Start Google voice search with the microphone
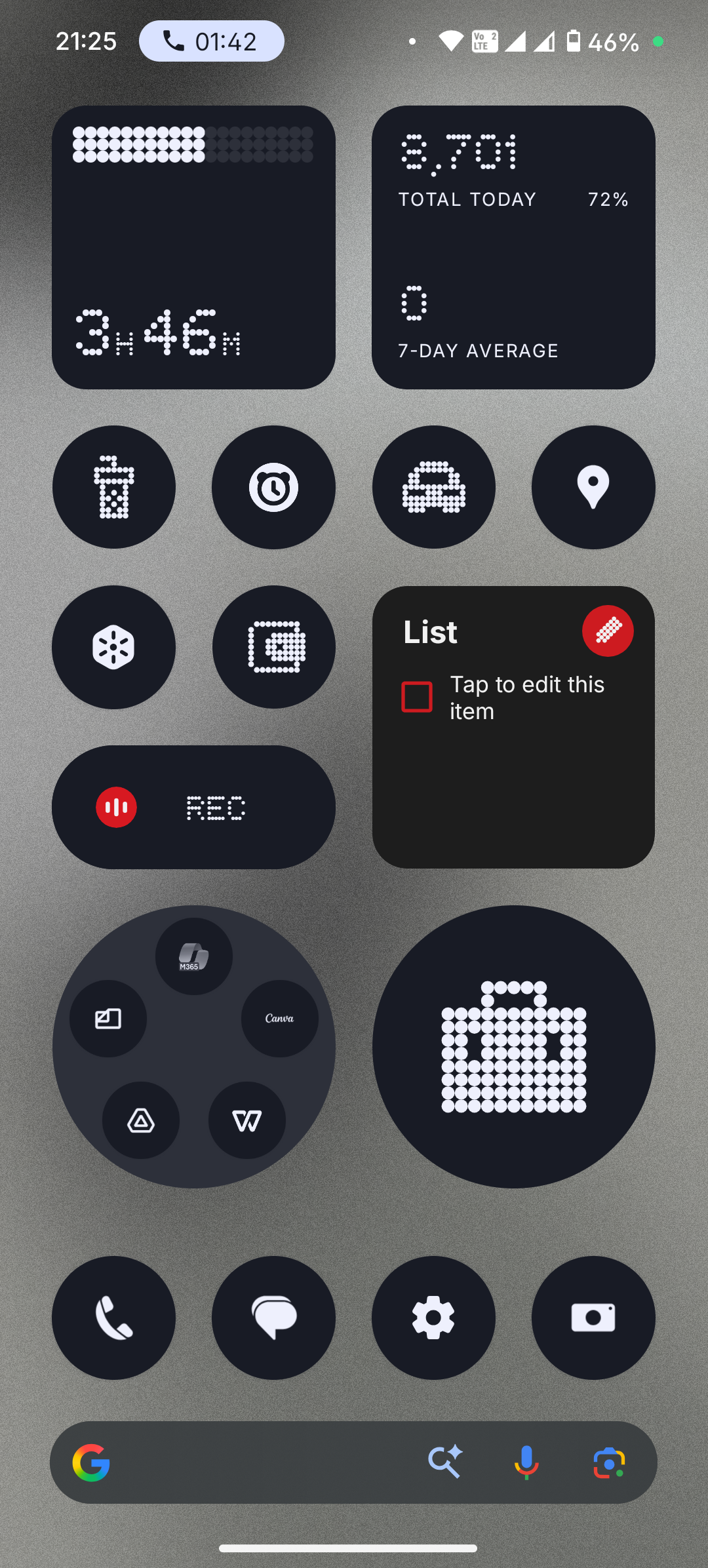 [526, 1462]
